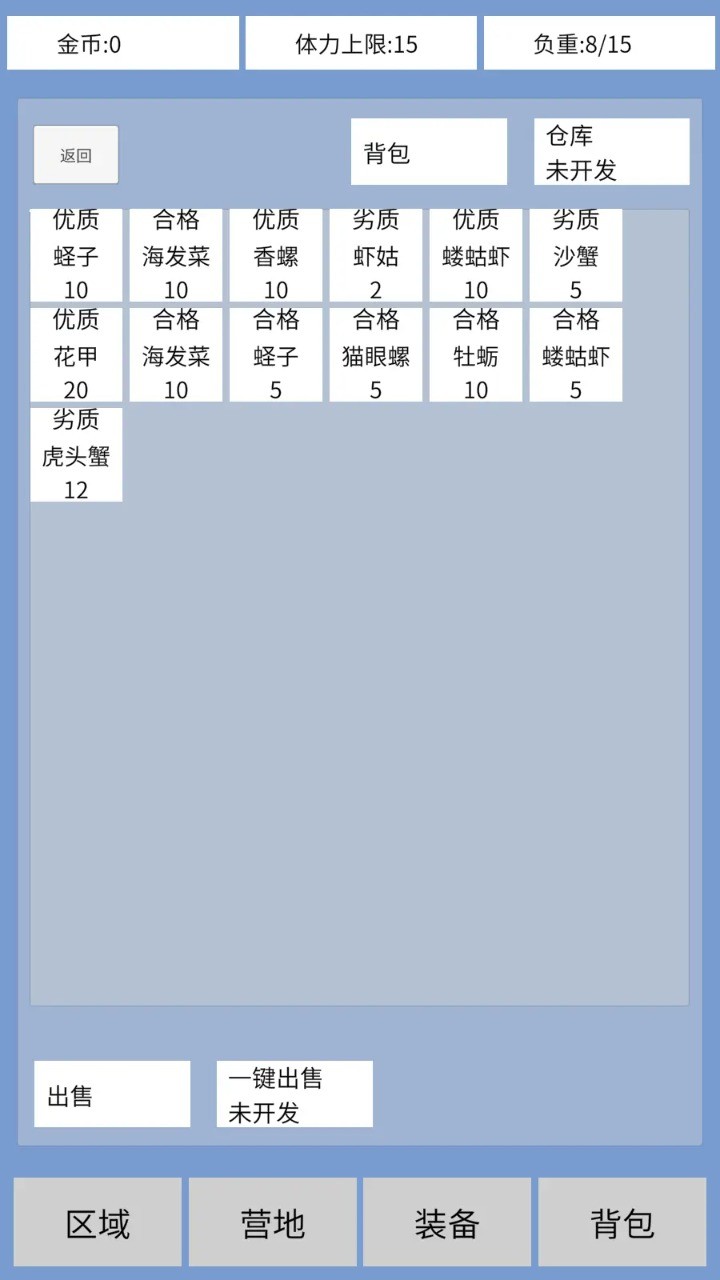Image resolution: width=720 pixels, height=1280 pixels.
Task: Tap the 一键出售 one-click sell button
Action: [x=294, y=1094]
